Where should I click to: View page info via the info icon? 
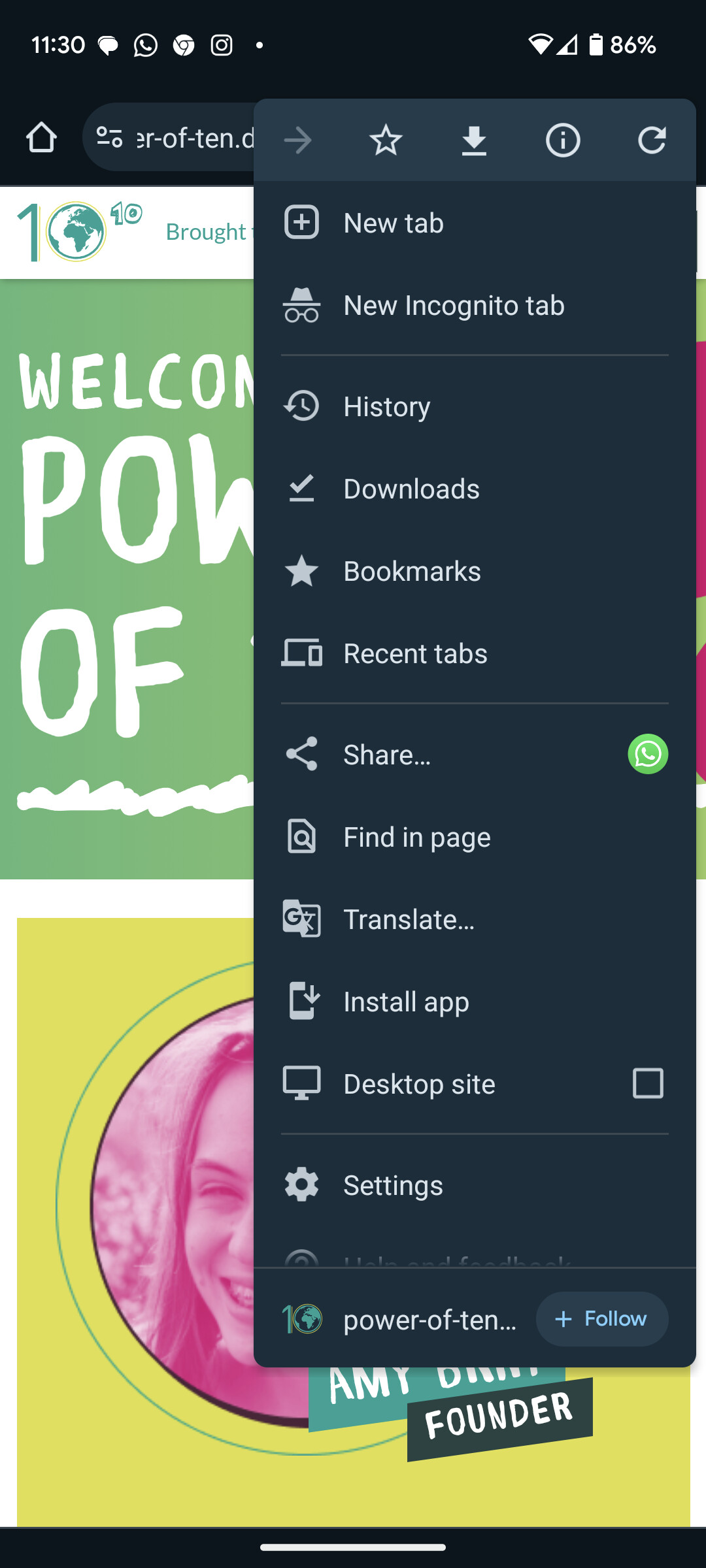(563, 140)
